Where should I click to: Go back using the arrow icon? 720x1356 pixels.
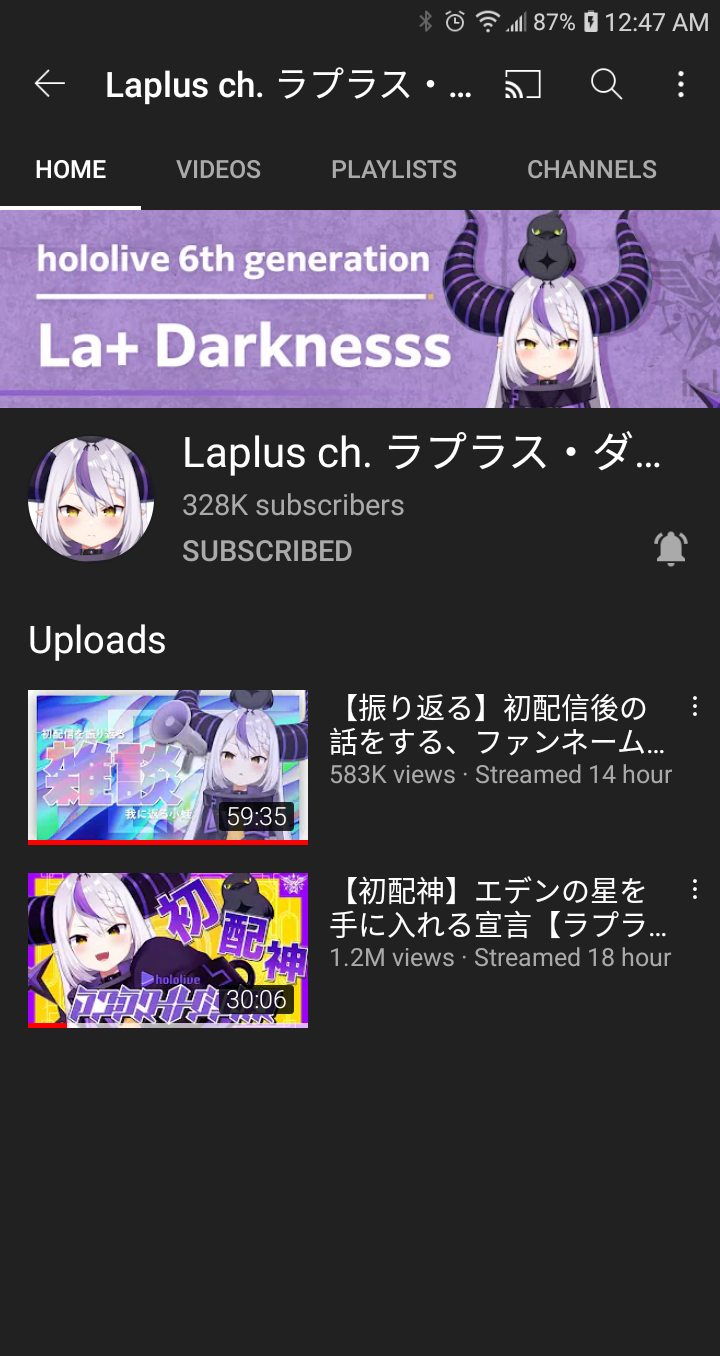(x=49, y=84)
